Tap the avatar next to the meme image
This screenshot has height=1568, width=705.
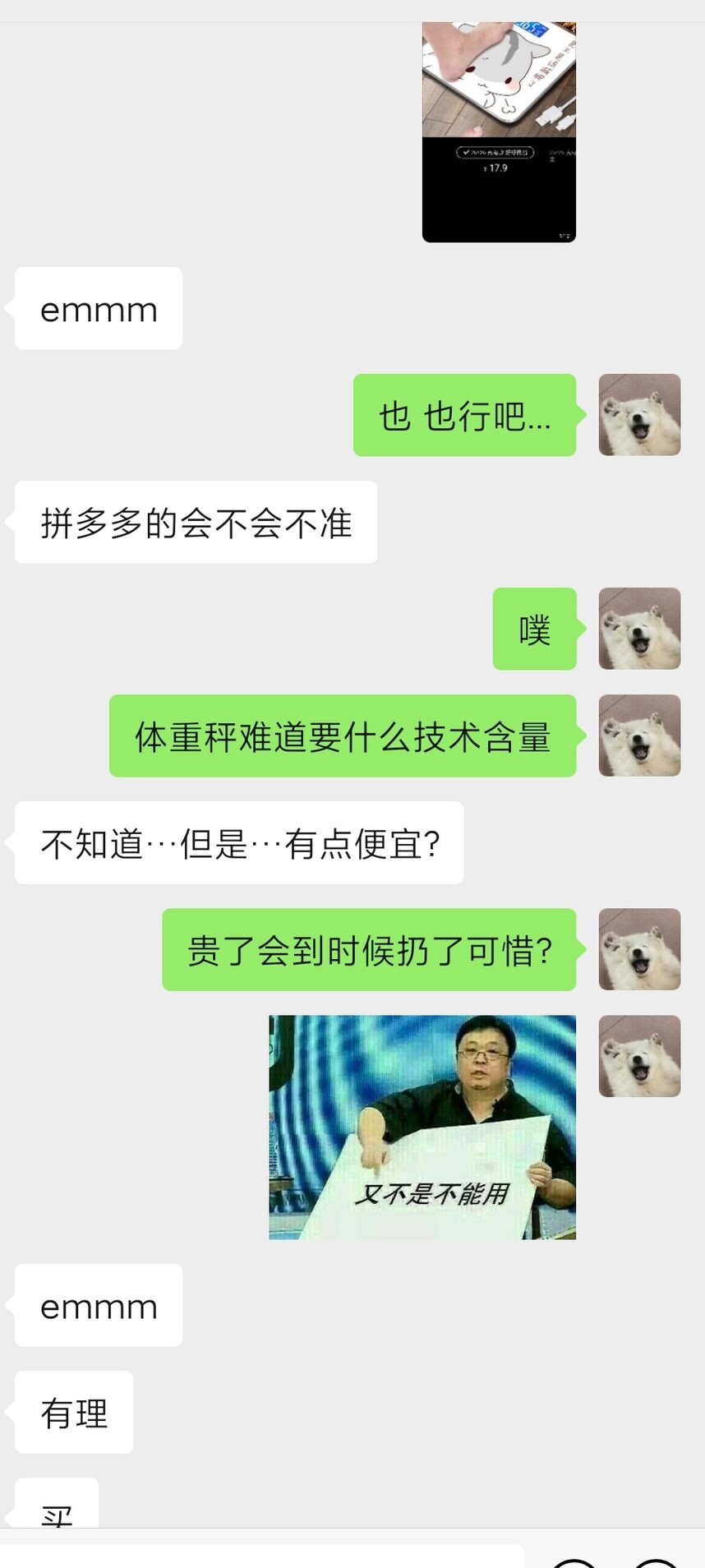coord(639,1056)
